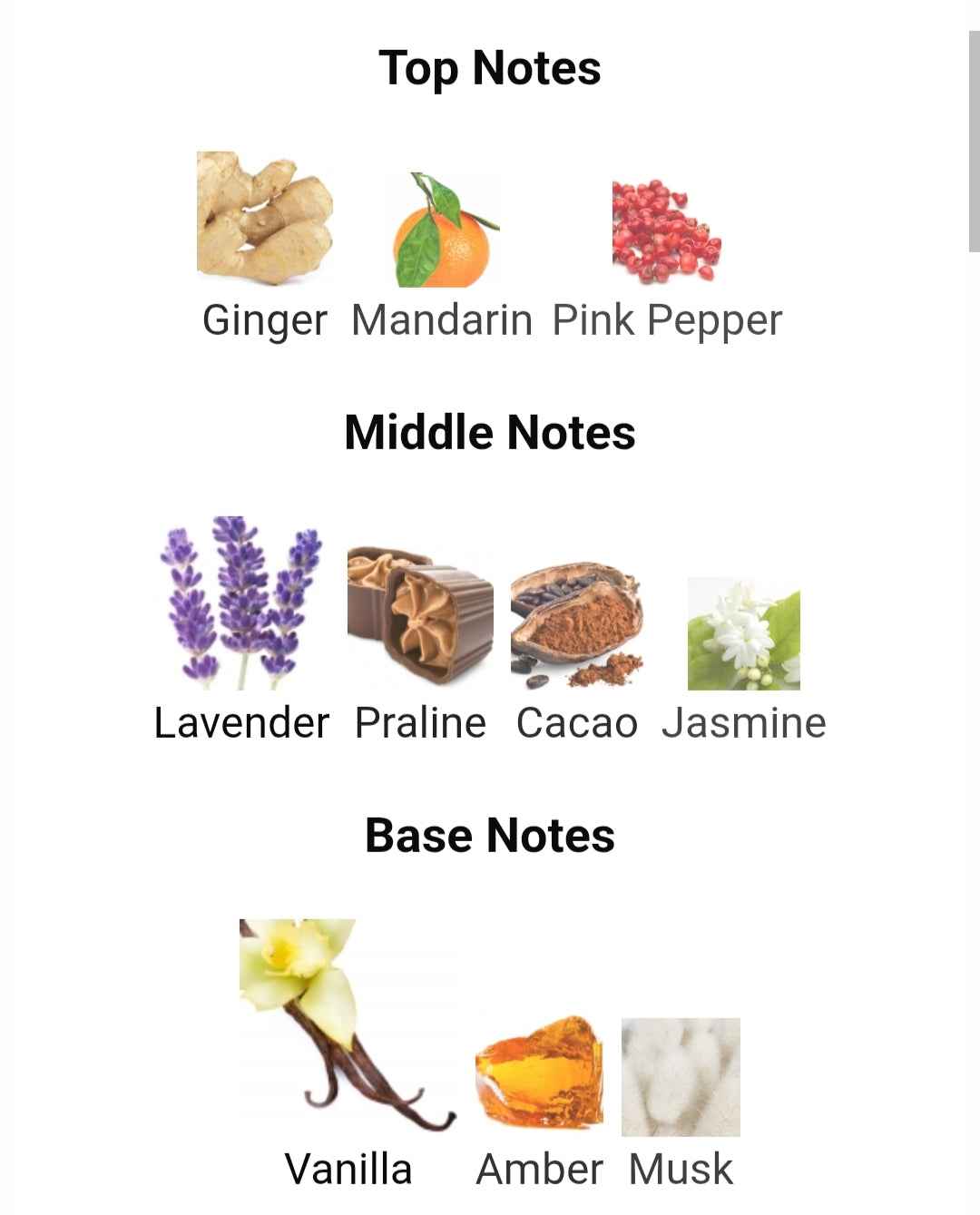View the Praline note
Viewport: 980px width, 1215px height.
420,615
